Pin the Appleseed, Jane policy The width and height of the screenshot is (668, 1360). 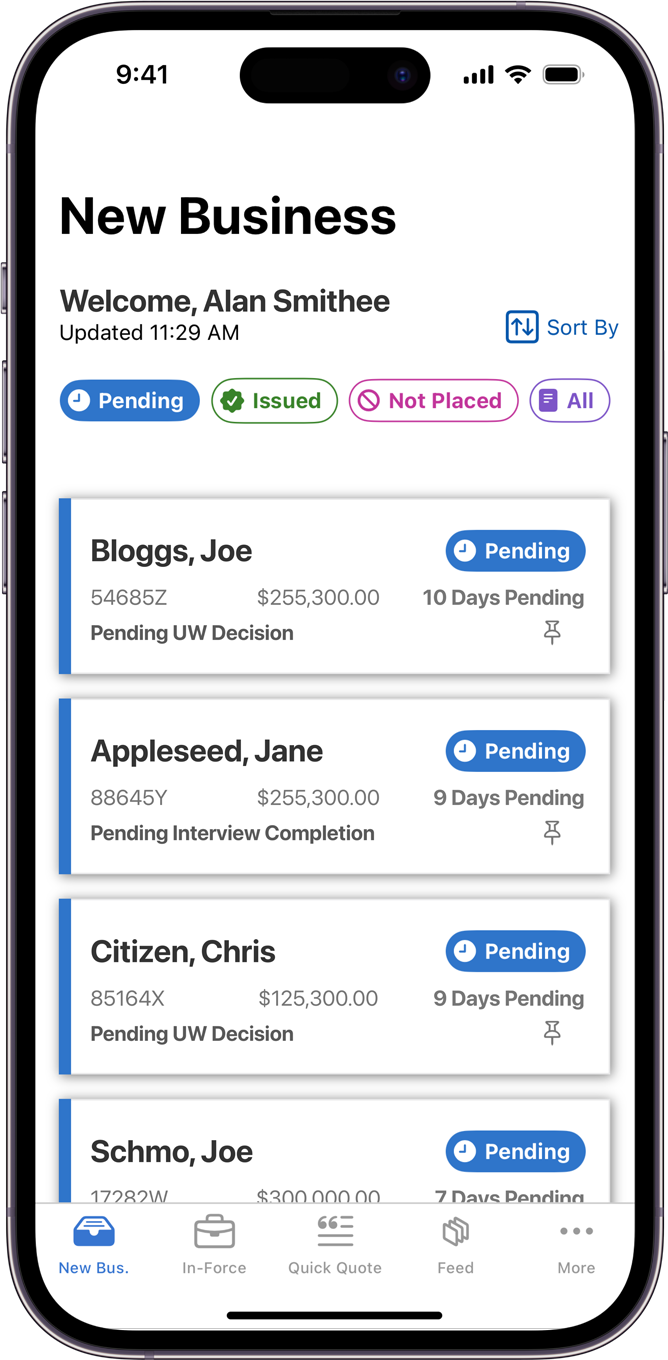(x=552, y=832)
